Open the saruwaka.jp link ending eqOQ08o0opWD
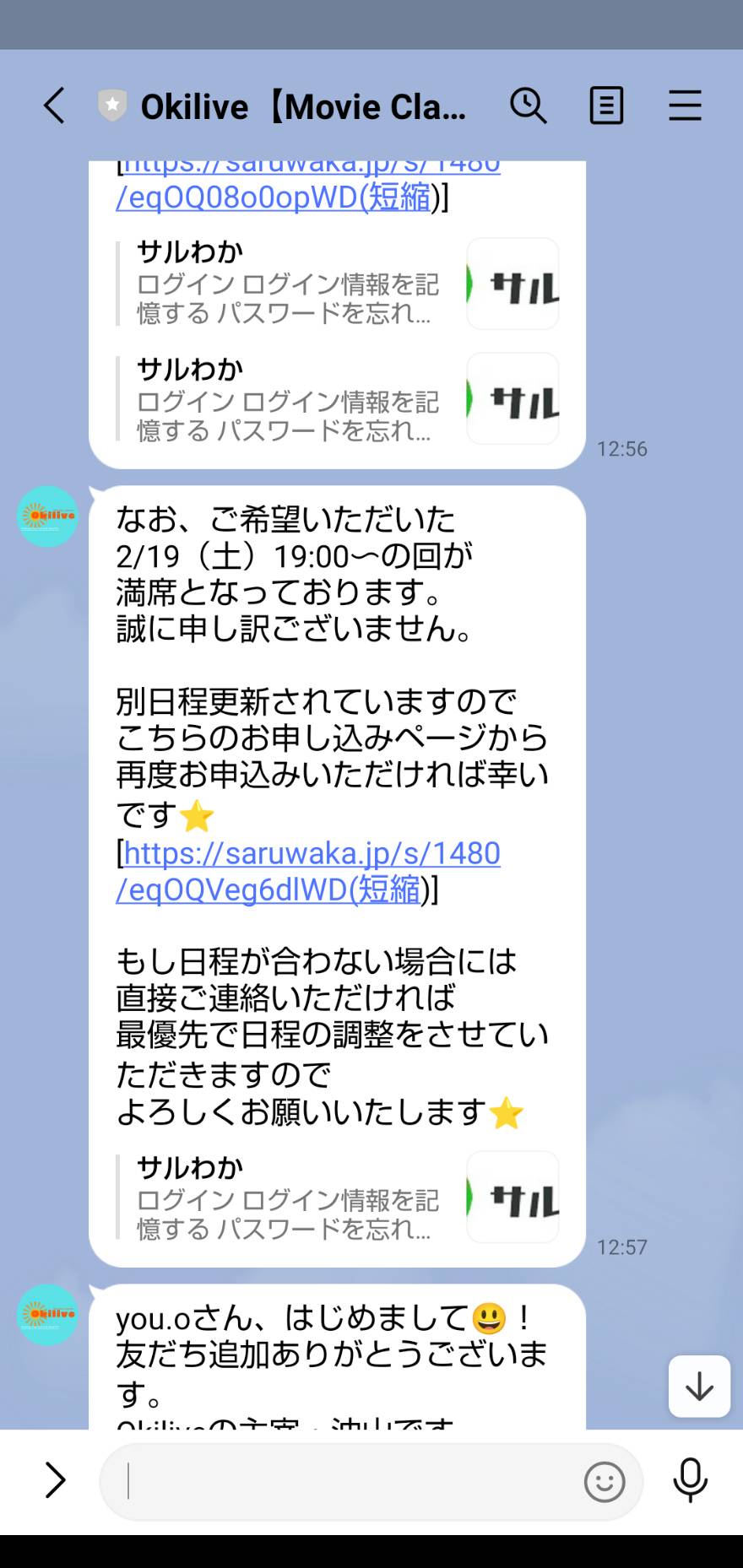The width and height of the screenshot is (743, 1568). tap(308, 187)
